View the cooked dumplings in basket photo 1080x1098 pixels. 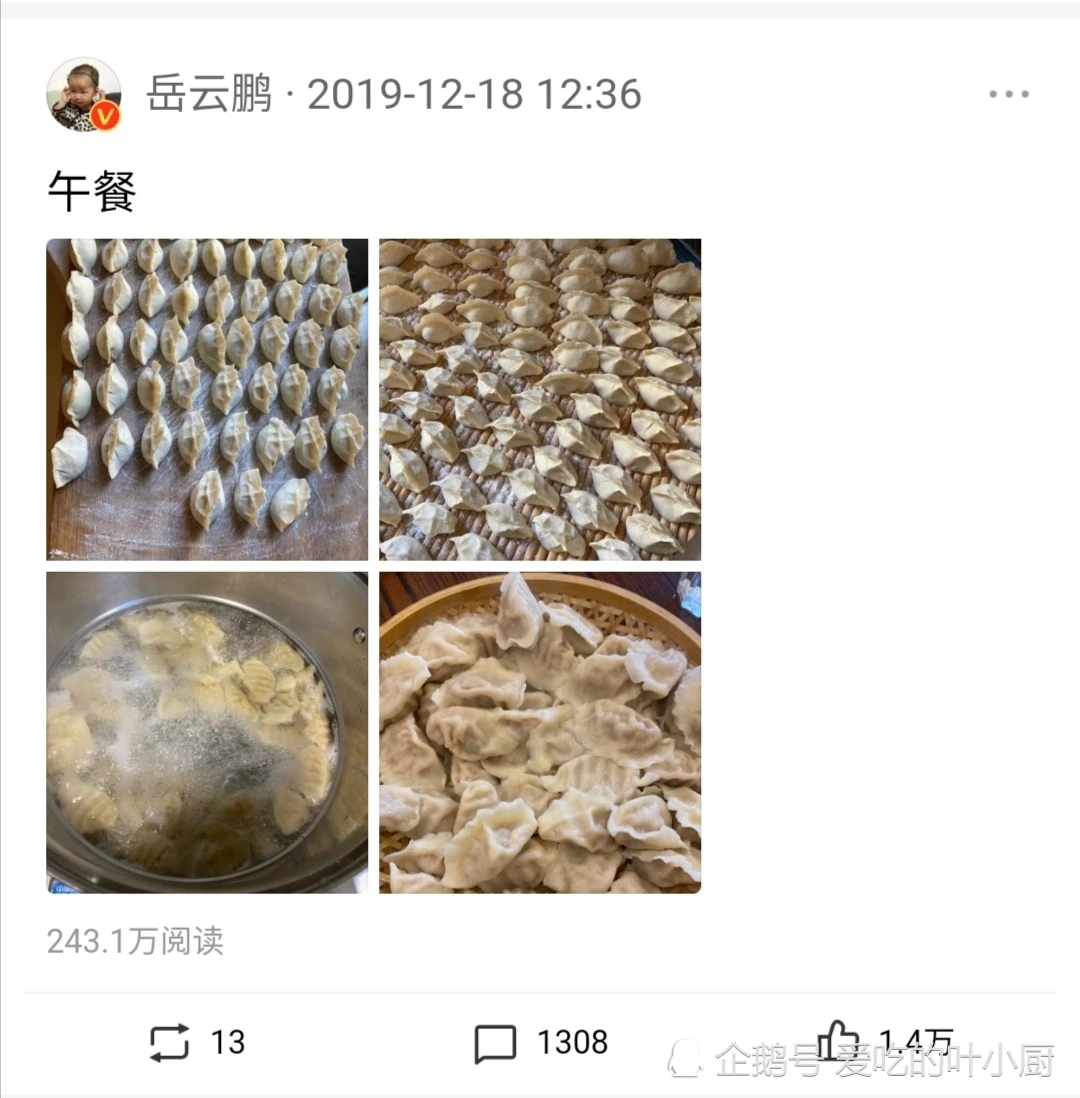[x=540, y=732]
